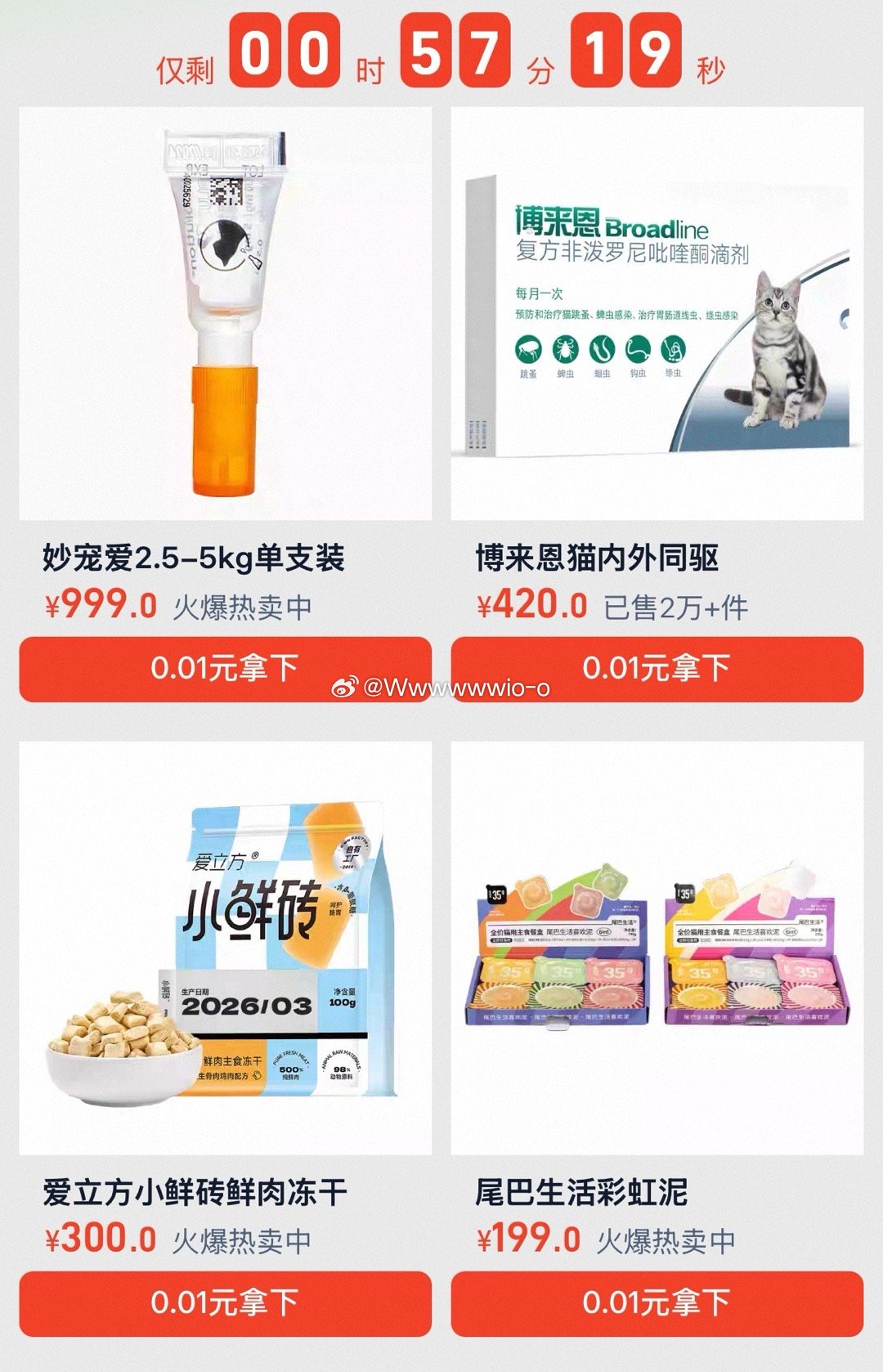Tap 0.01元拿下 under 博来恩猫内外同驱
Screen dimensions: 883x1372
click(657, 669)
